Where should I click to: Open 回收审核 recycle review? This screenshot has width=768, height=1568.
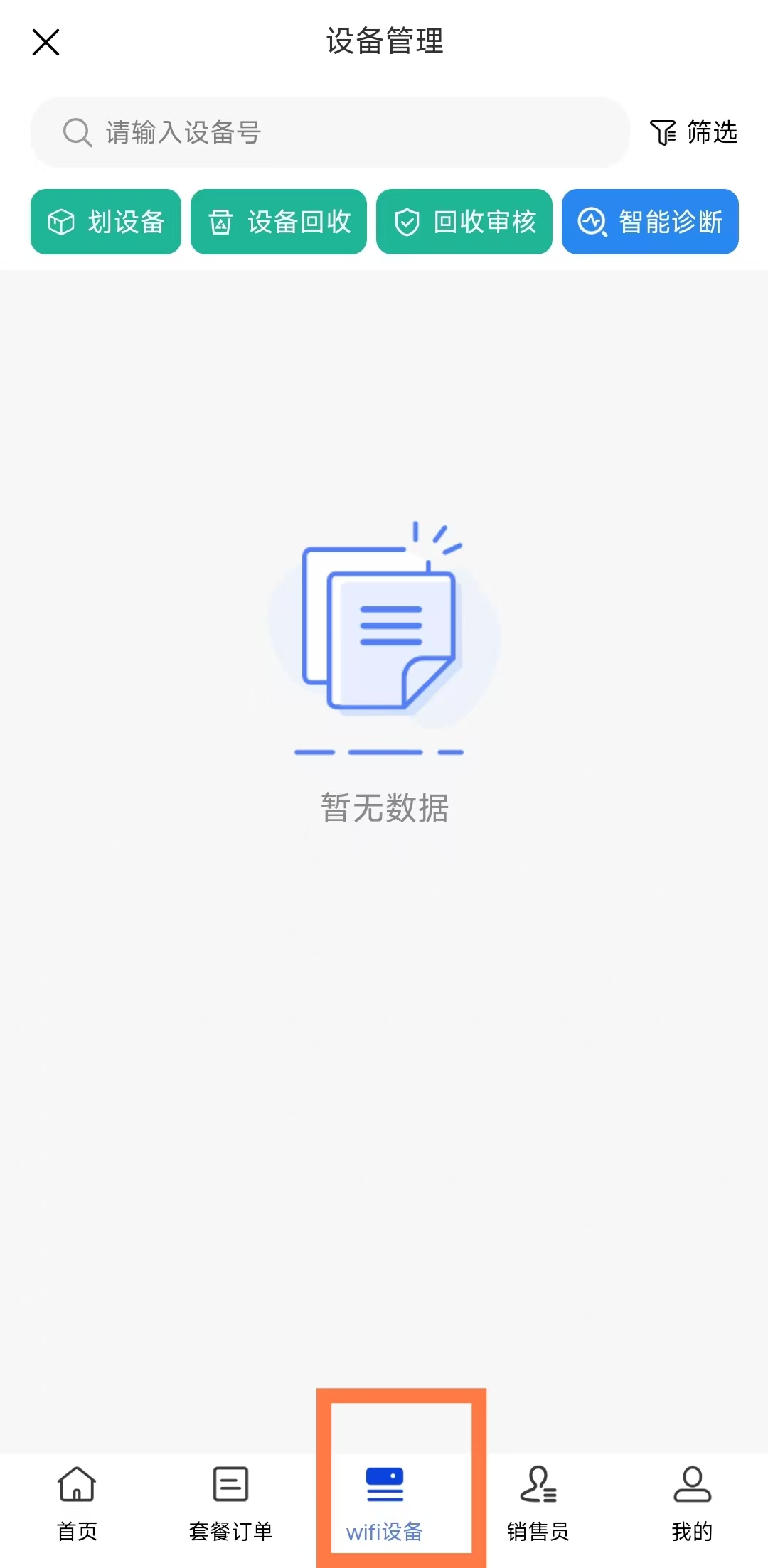464,222
